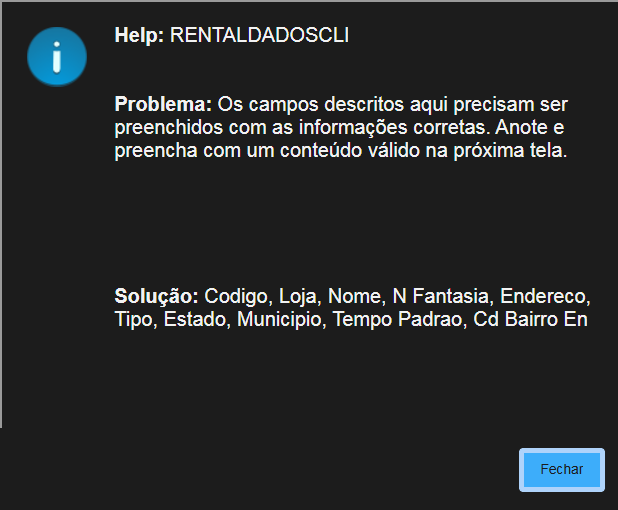Close the help dialog with Fechar
This screenshot has height=510, width=618.
pyautogui.click(x=561, y=469)
